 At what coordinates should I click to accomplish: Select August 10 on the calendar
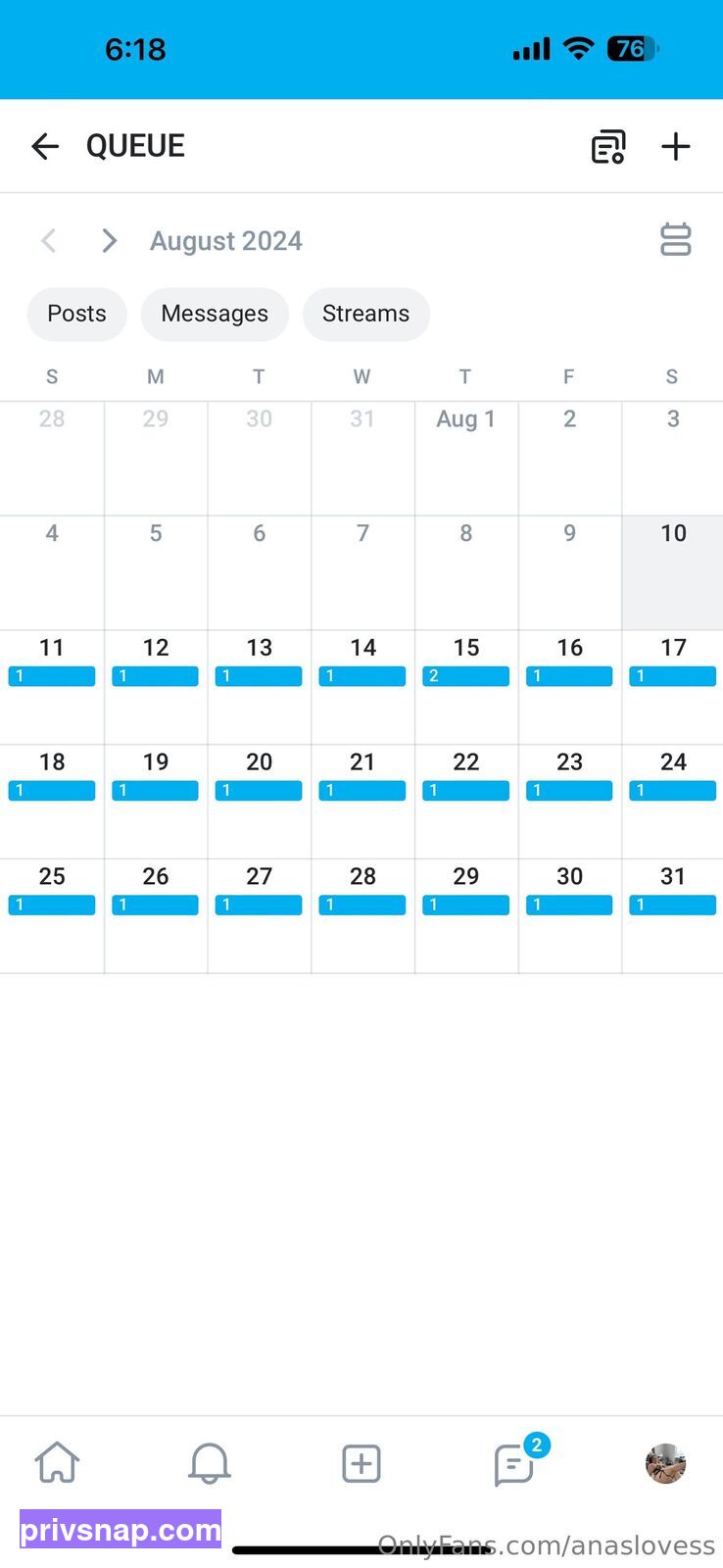click(x=673, y=572)
